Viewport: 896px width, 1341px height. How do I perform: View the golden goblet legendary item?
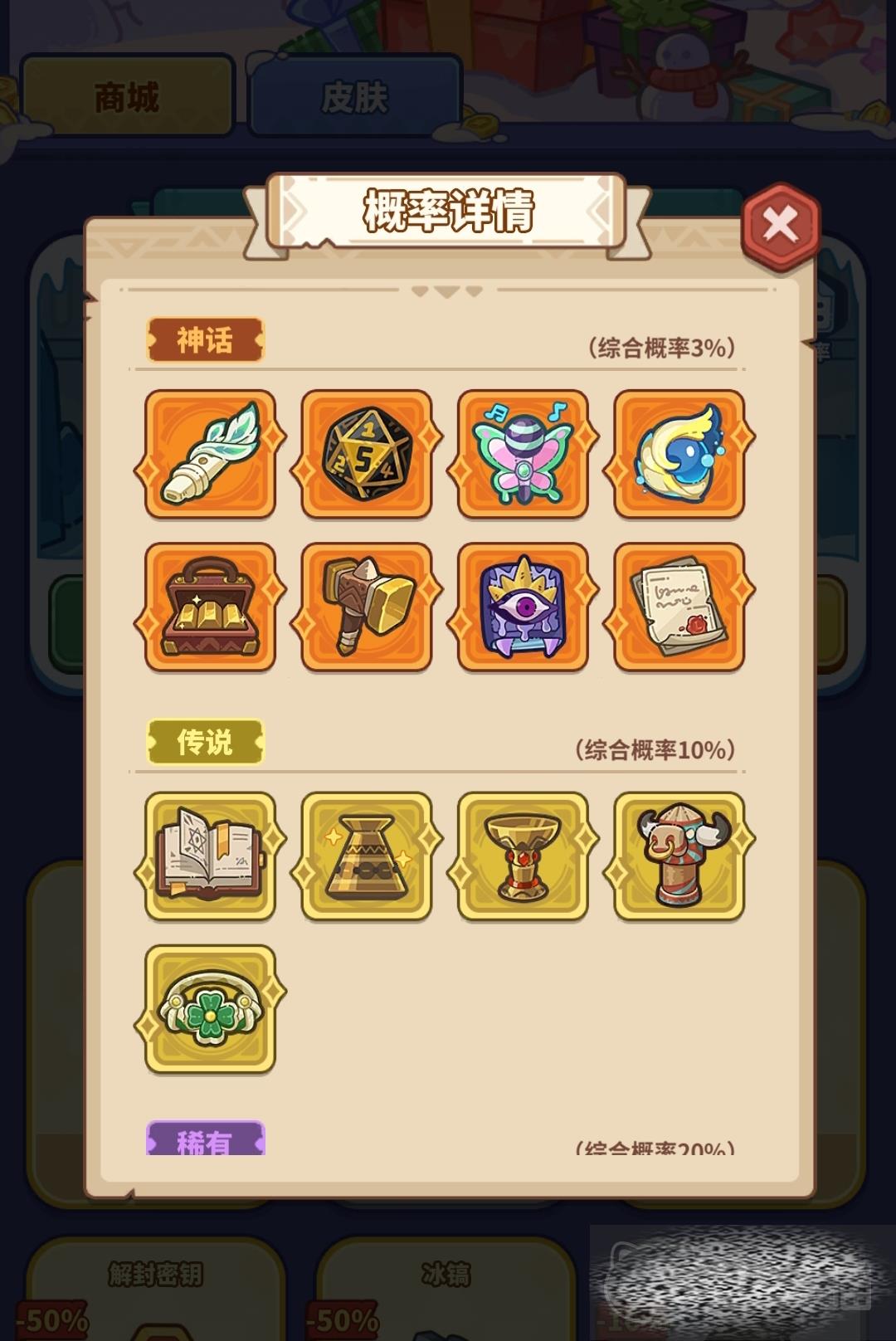(x=523, y=856)
